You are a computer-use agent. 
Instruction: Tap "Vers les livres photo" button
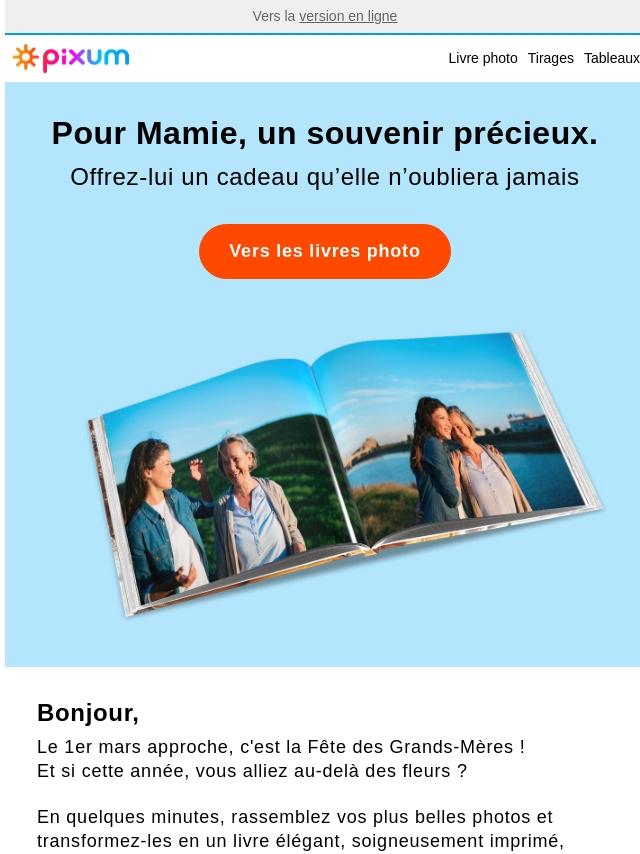[324, 251]
